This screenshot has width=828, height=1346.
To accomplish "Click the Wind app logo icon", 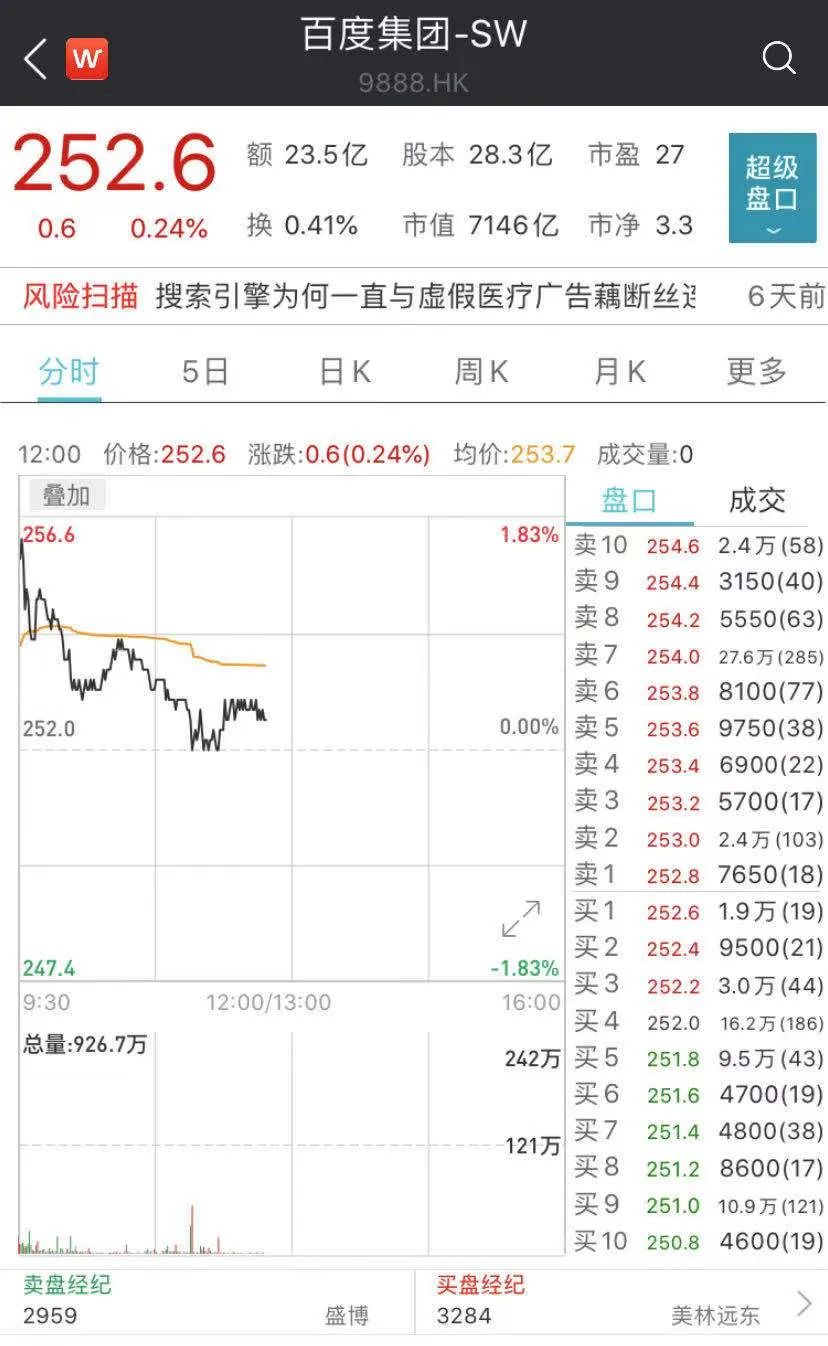I will pyautogui.click(x=85, y=58).
